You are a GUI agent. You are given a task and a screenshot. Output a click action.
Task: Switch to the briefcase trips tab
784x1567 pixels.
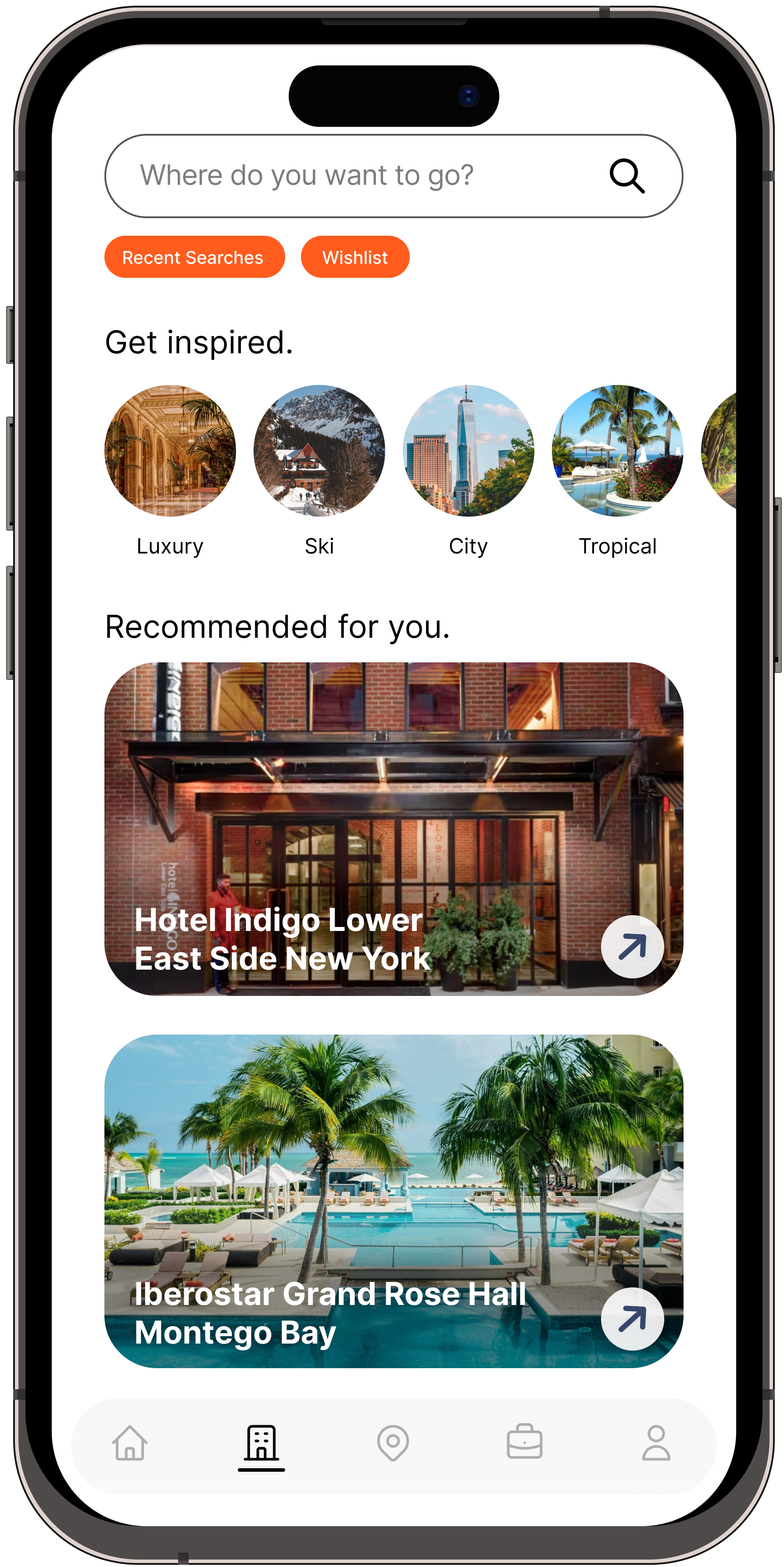pyautogui.click(x=524, y=1443)
